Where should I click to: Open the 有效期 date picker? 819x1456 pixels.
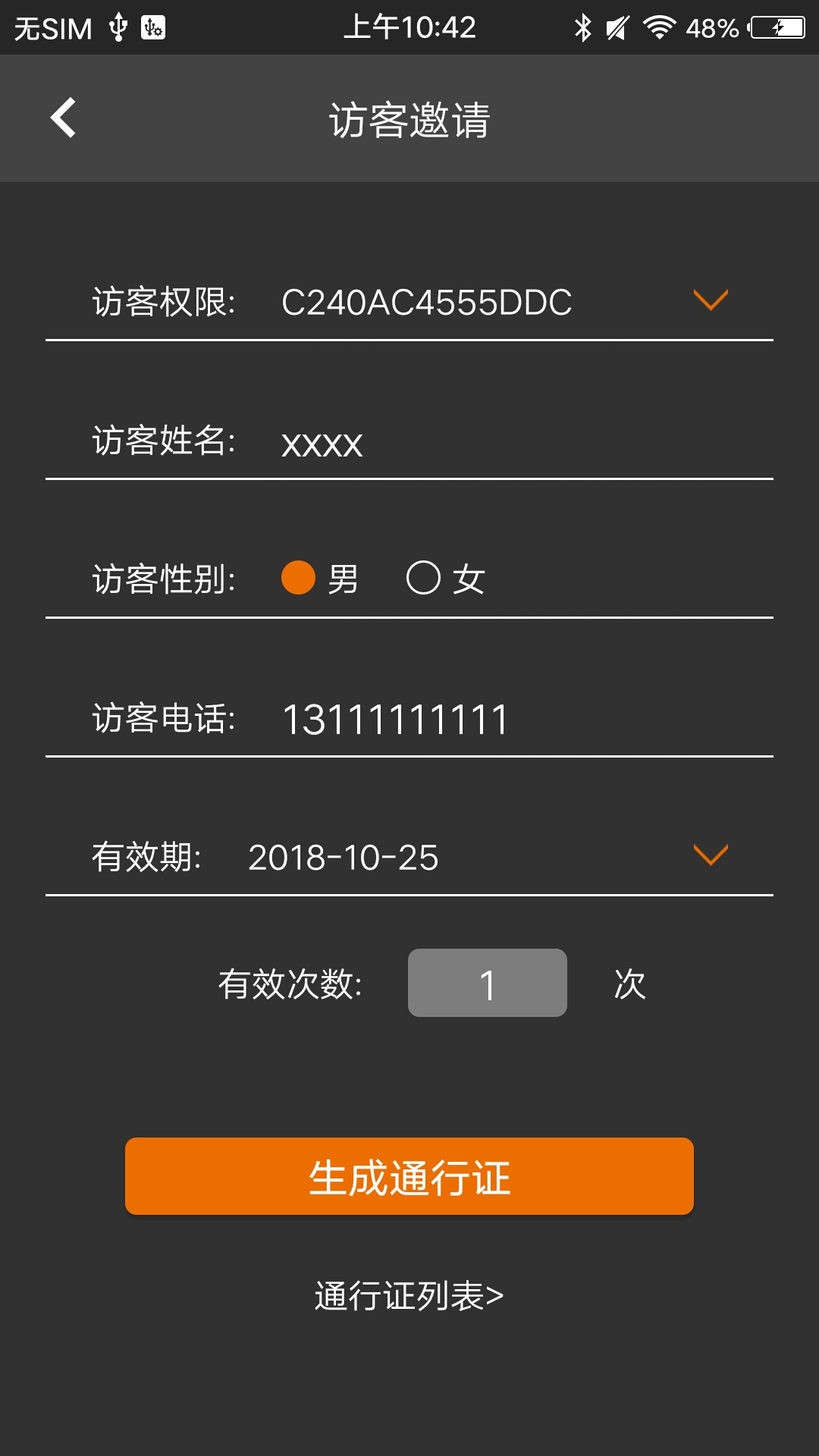click(x=710, y=855)
